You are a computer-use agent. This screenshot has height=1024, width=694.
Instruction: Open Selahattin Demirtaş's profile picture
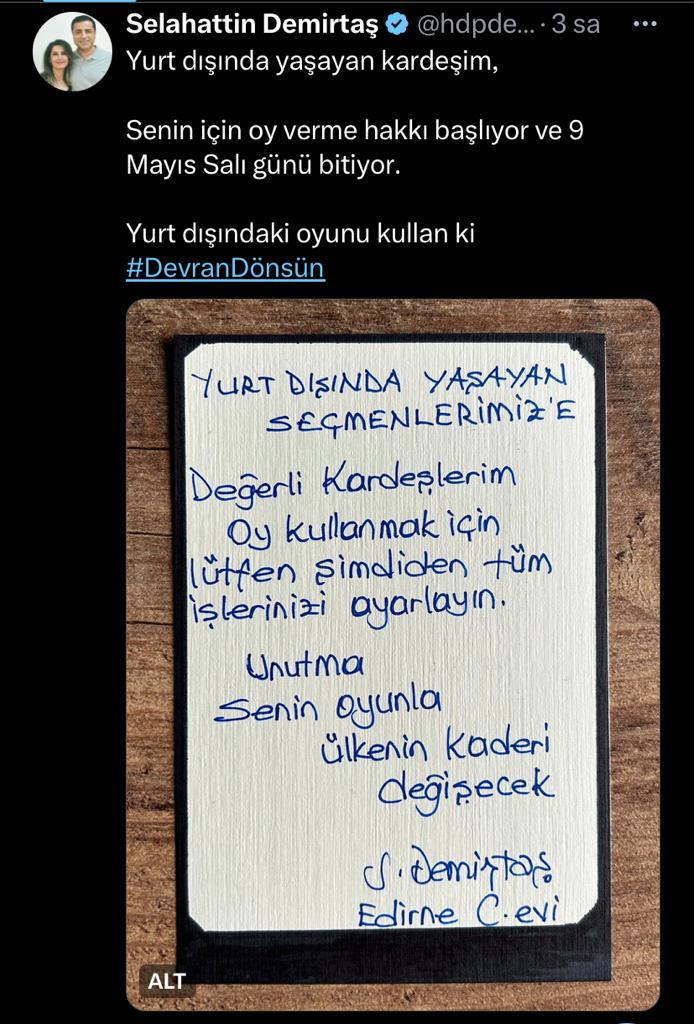[73, 52]
